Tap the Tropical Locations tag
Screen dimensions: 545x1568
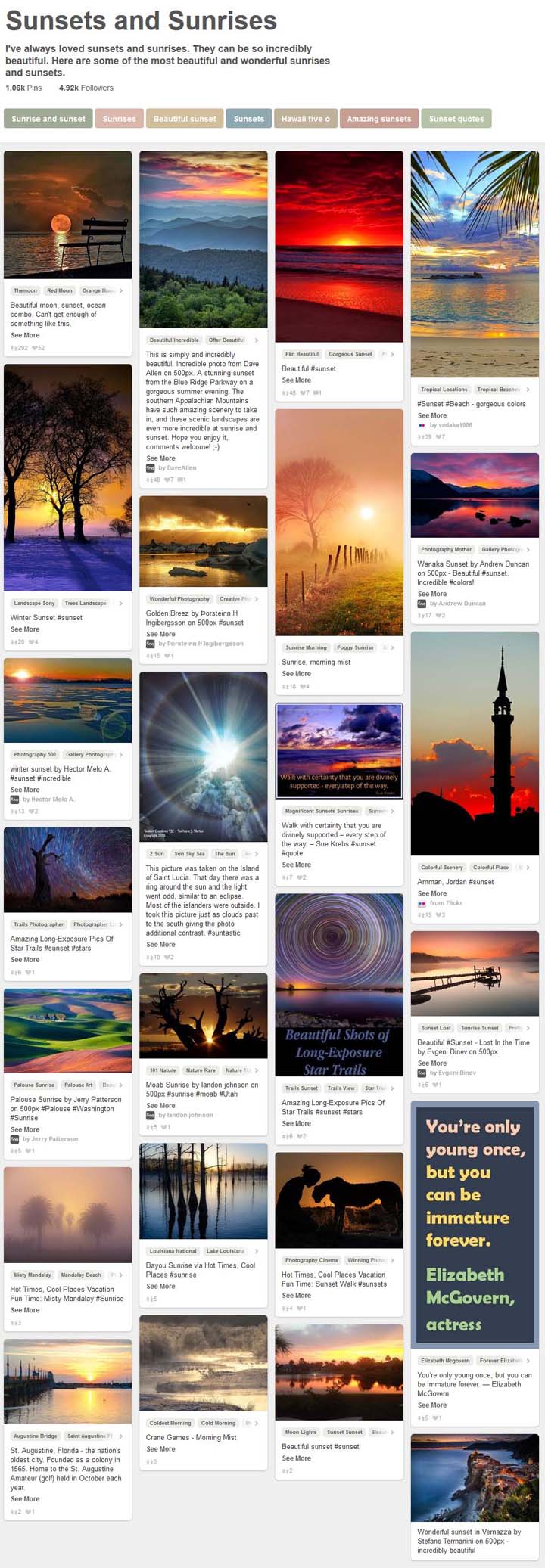(444, 390)
